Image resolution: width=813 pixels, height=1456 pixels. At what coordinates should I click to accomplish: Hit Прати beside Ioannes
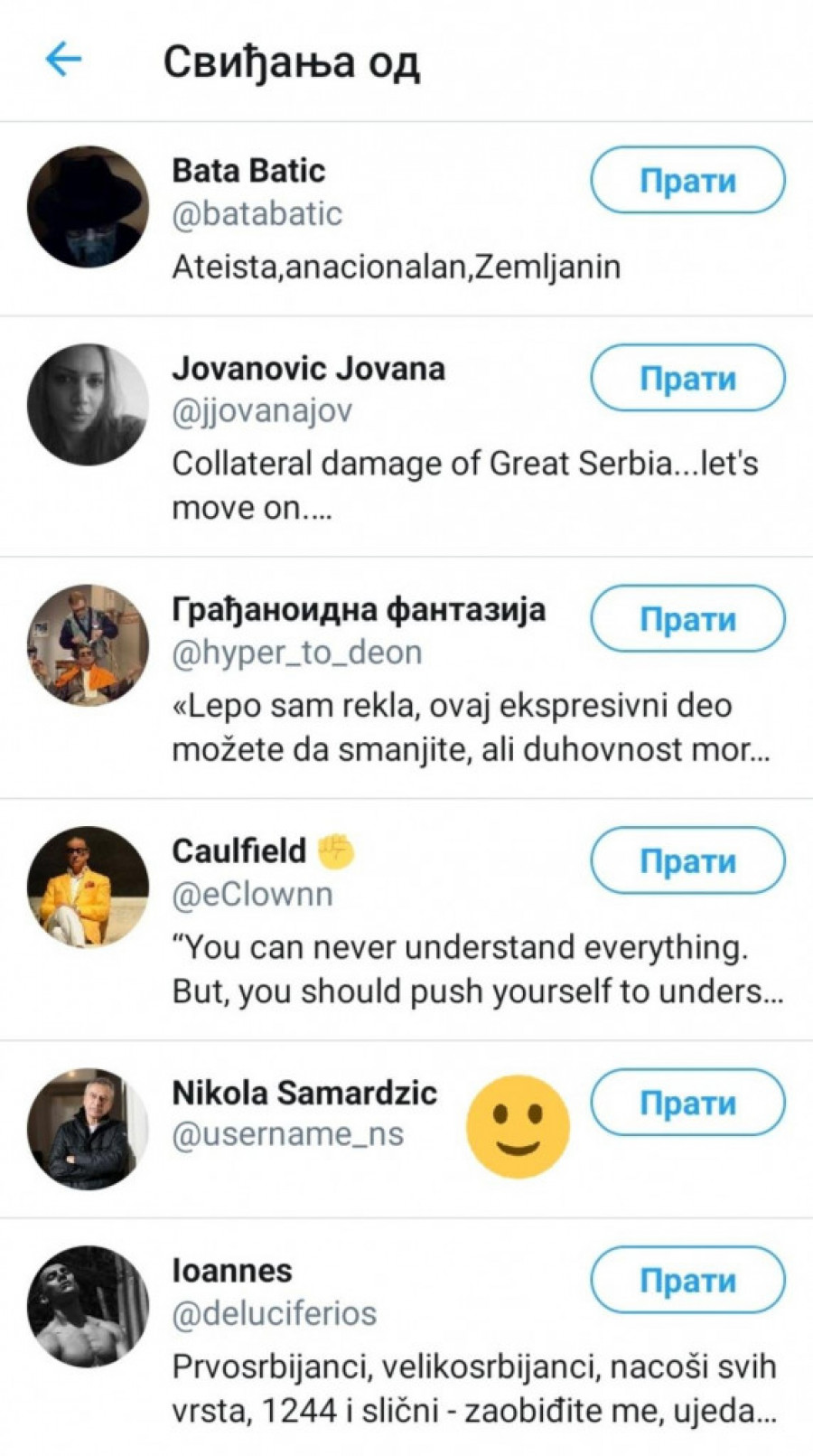click(687, 1280)
